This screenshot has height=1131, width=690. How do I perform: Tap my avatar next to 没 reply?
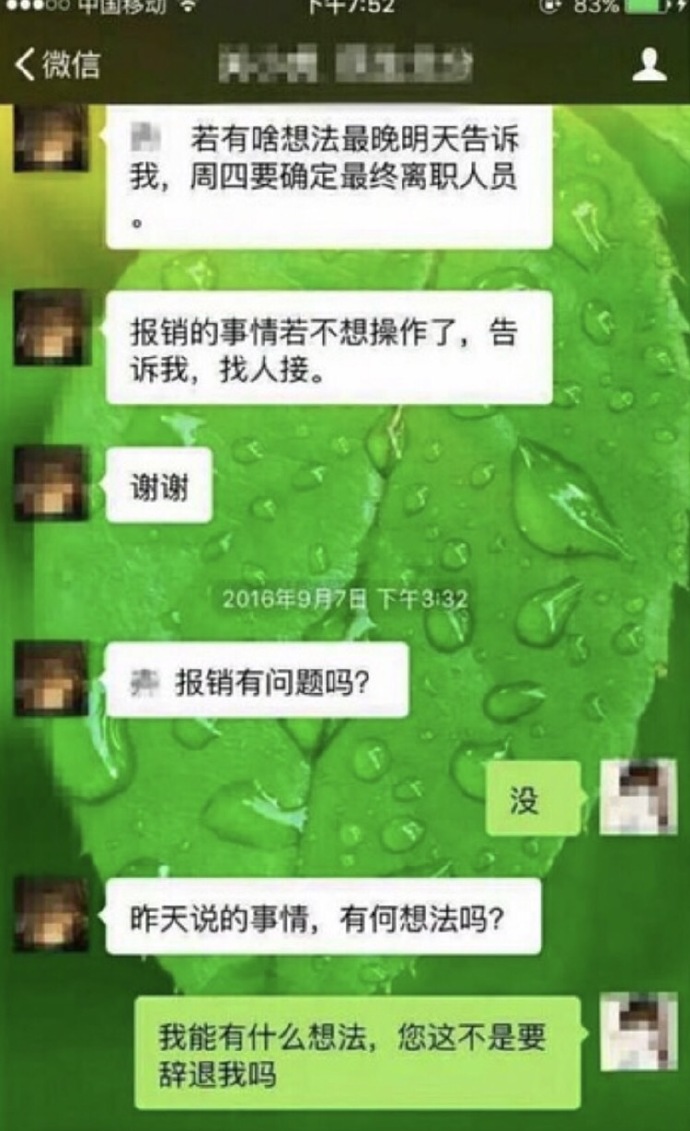coord(638,797)
